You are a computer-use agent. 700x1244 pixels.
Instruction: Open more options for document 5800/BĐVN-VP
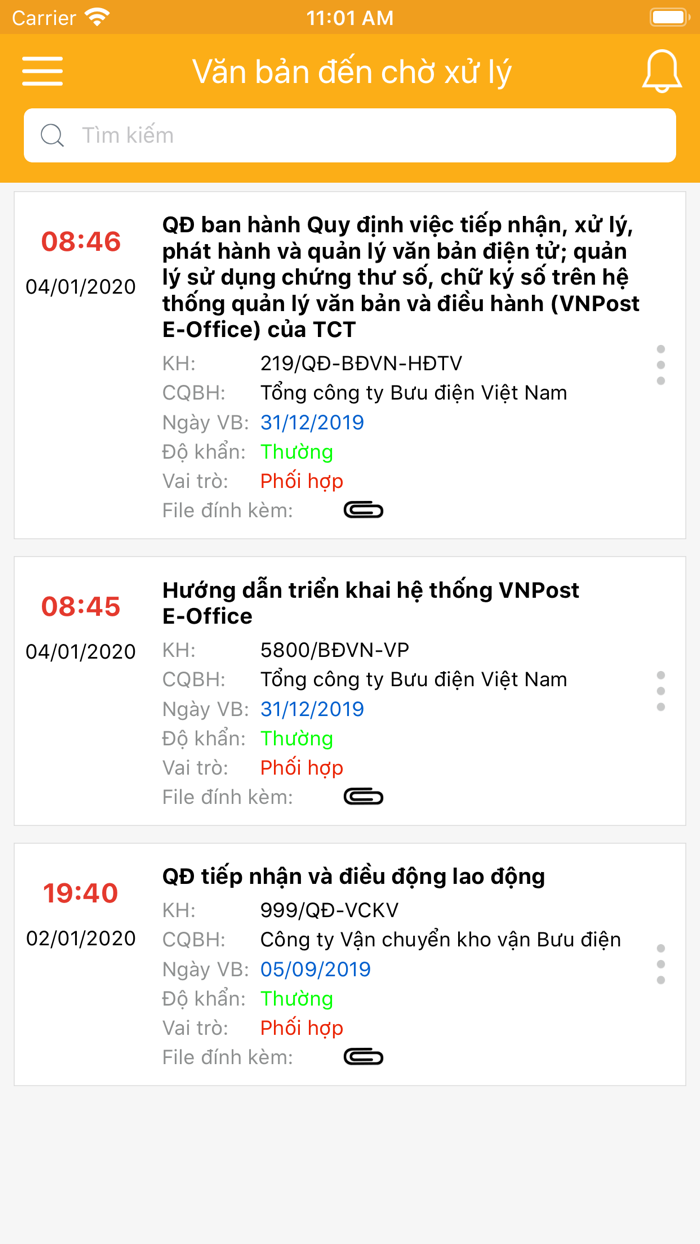(x=661, y=691)
